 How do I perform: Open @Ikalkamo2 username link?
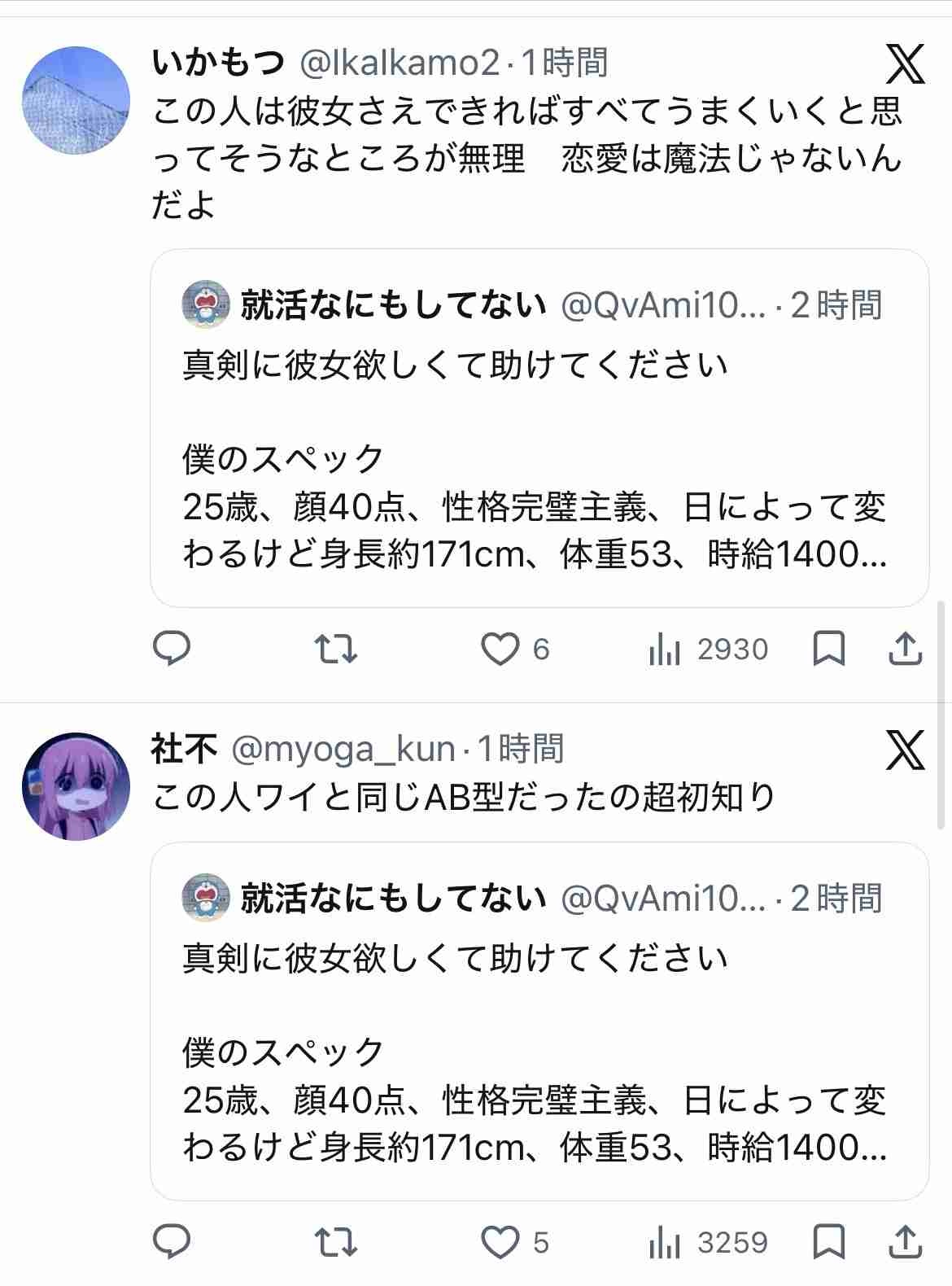pyautogui.click(x=400, y=63)
